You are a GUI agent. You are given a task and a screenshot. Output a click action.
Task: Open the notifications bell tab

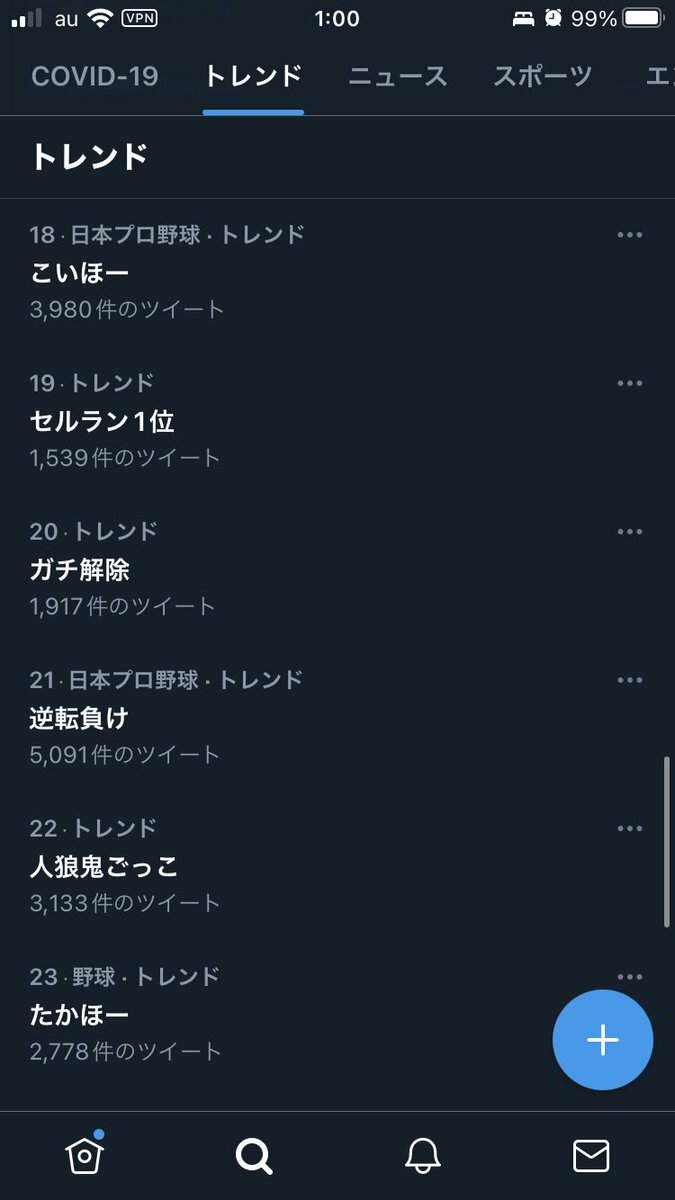[x=423, y=1156]
